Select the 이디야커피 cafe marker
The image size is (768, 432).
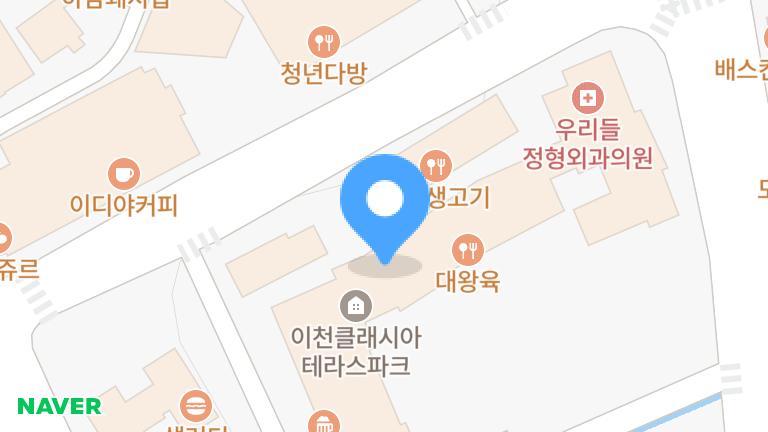click(x=124, y=174)
